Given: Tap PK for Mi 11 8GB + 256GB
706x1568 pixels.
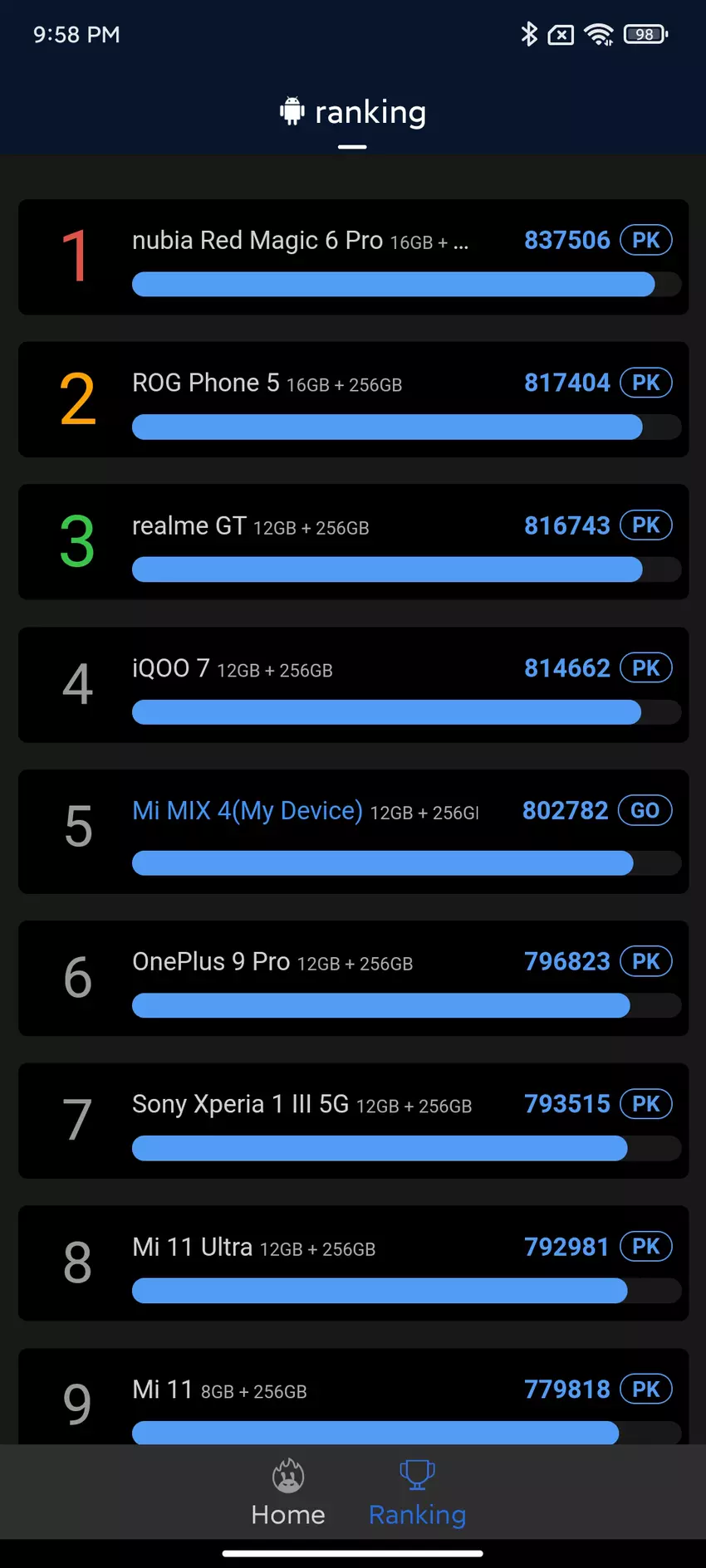Looking at the screenshot, I should (645, 1390).
